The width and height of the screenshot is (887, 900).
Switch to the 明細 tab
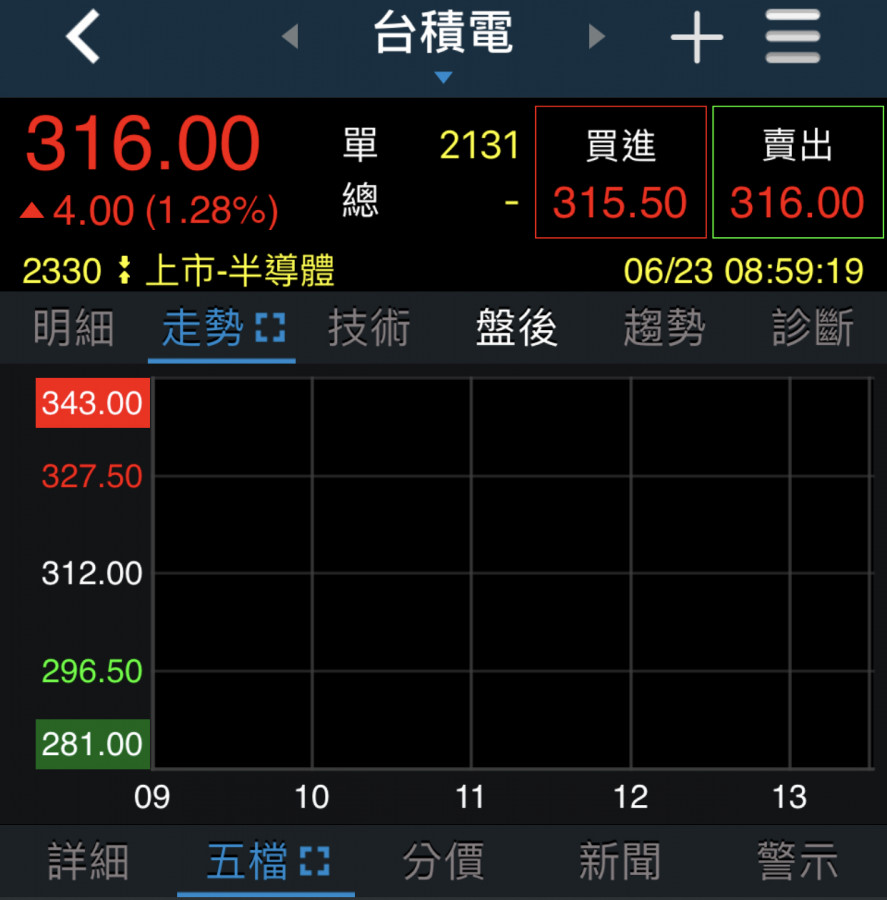pyautogui.click(x=73, y=328)
